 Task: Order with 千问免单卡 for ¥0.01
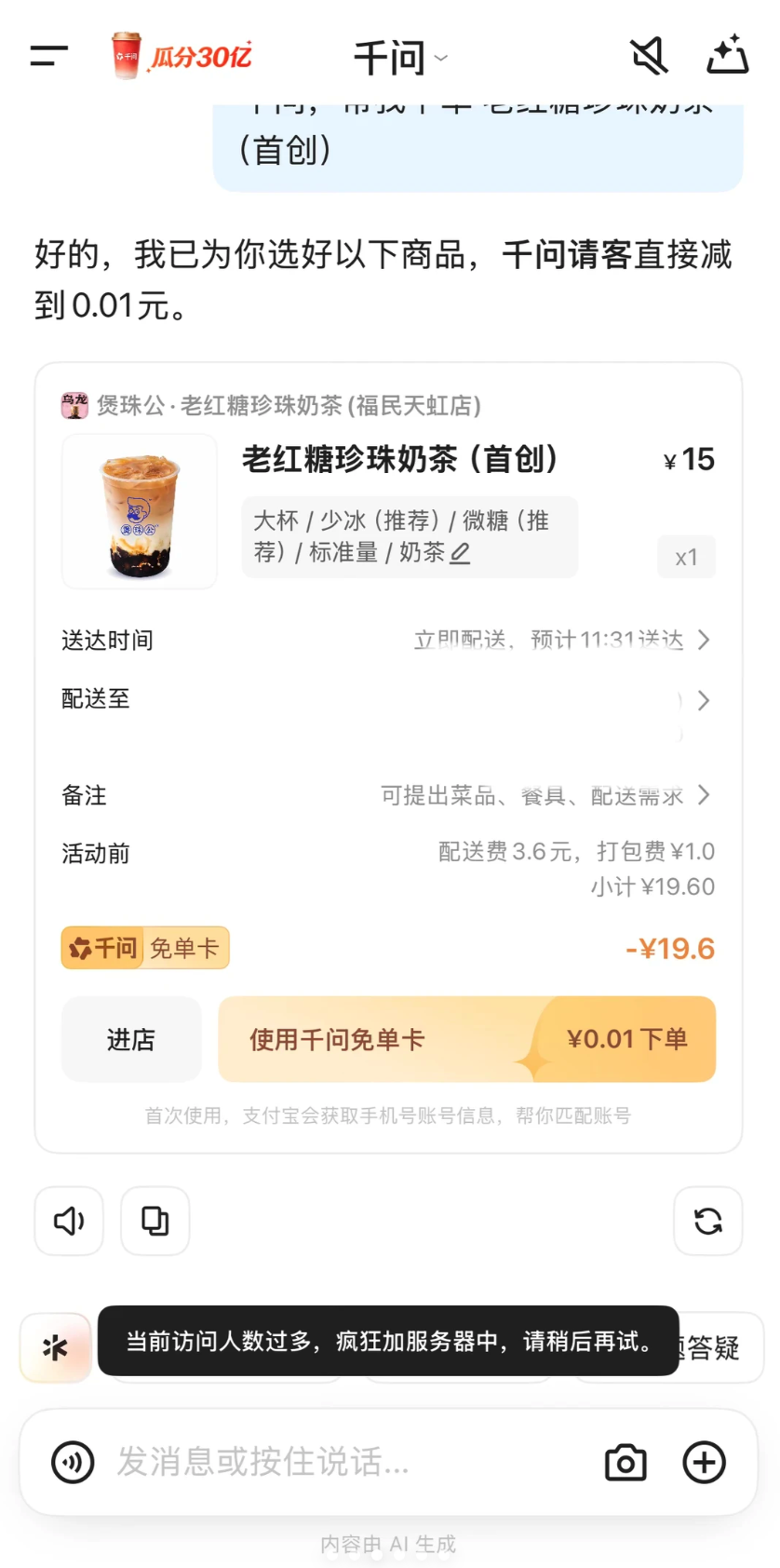tap(466, 1039)
